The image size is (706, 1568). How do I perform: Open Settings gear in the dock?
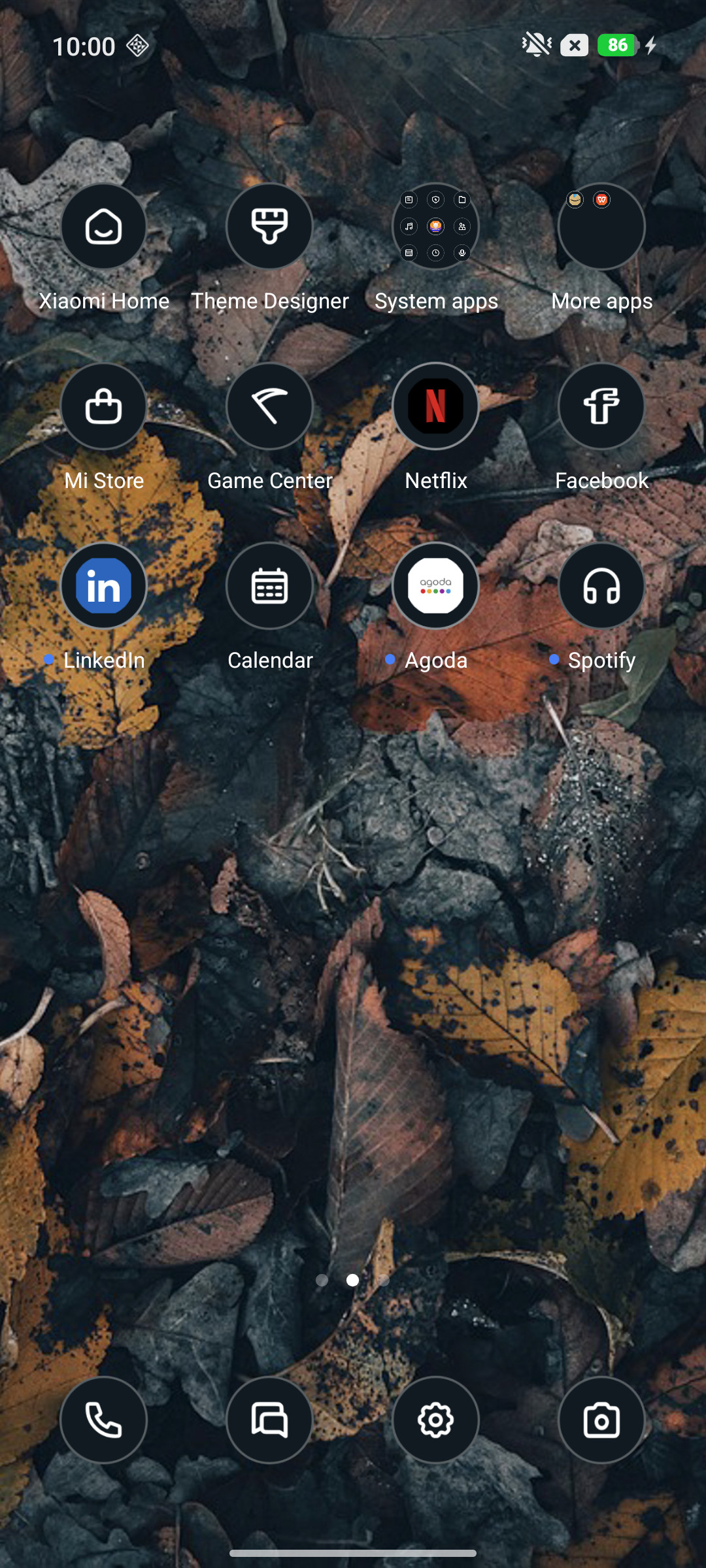[435, 1420]
